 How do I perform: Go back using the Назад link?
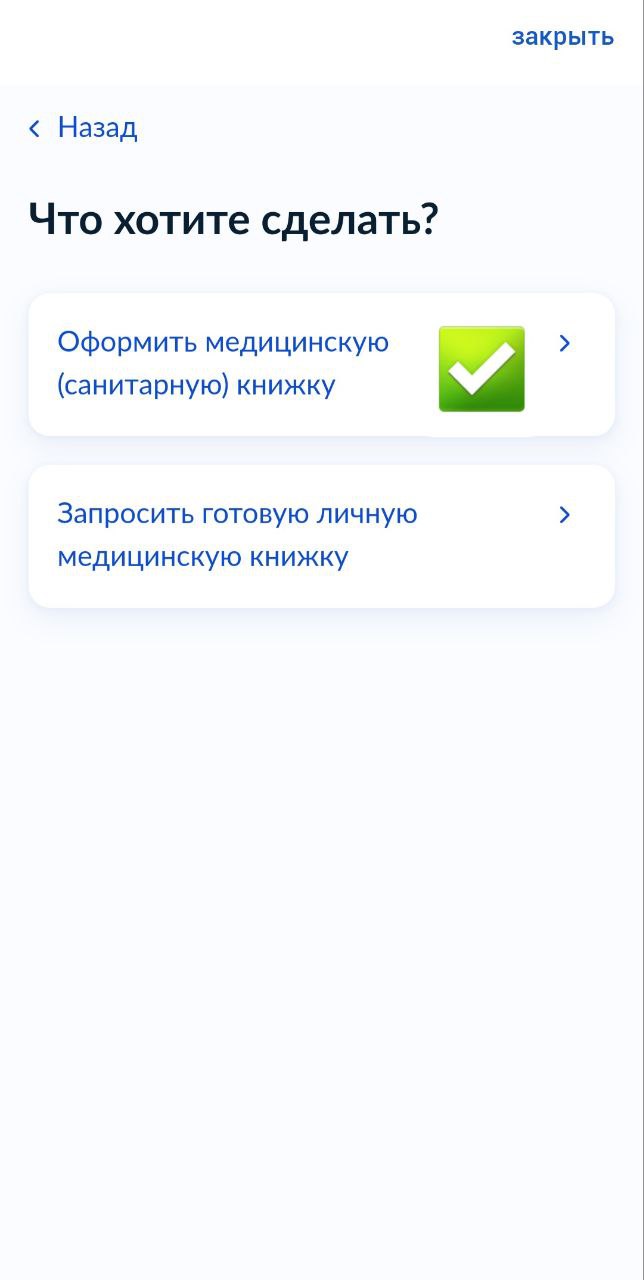pos(83,128)
